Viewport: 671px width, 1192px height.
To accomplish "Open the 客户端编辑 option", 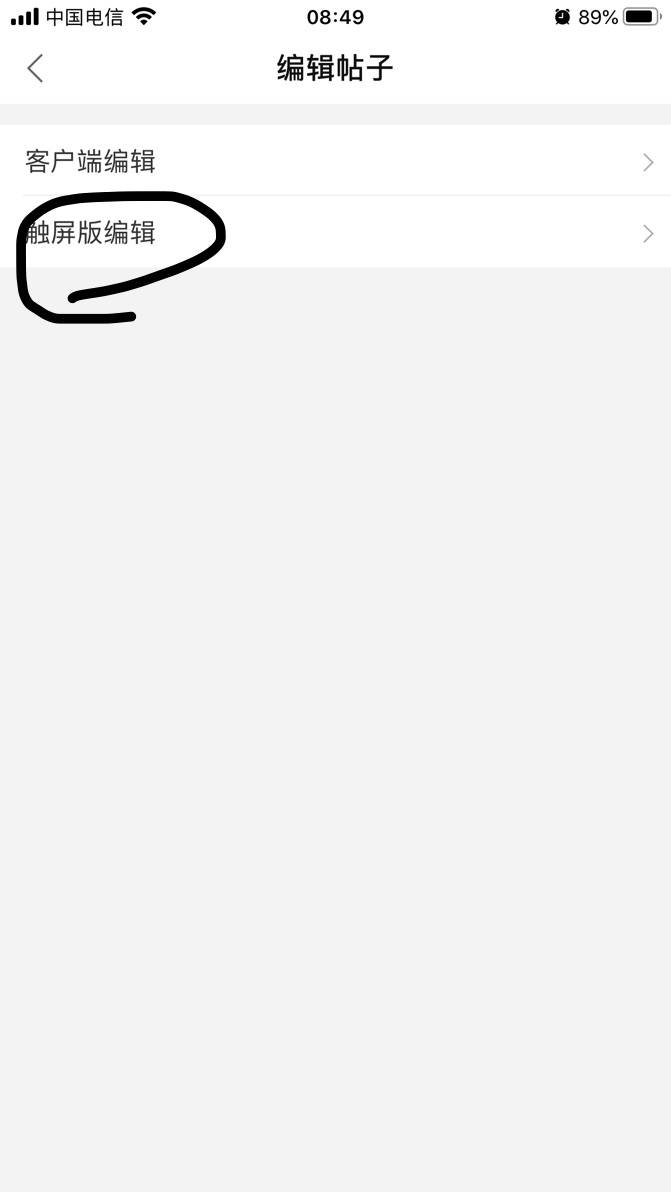I will point(335,161).
